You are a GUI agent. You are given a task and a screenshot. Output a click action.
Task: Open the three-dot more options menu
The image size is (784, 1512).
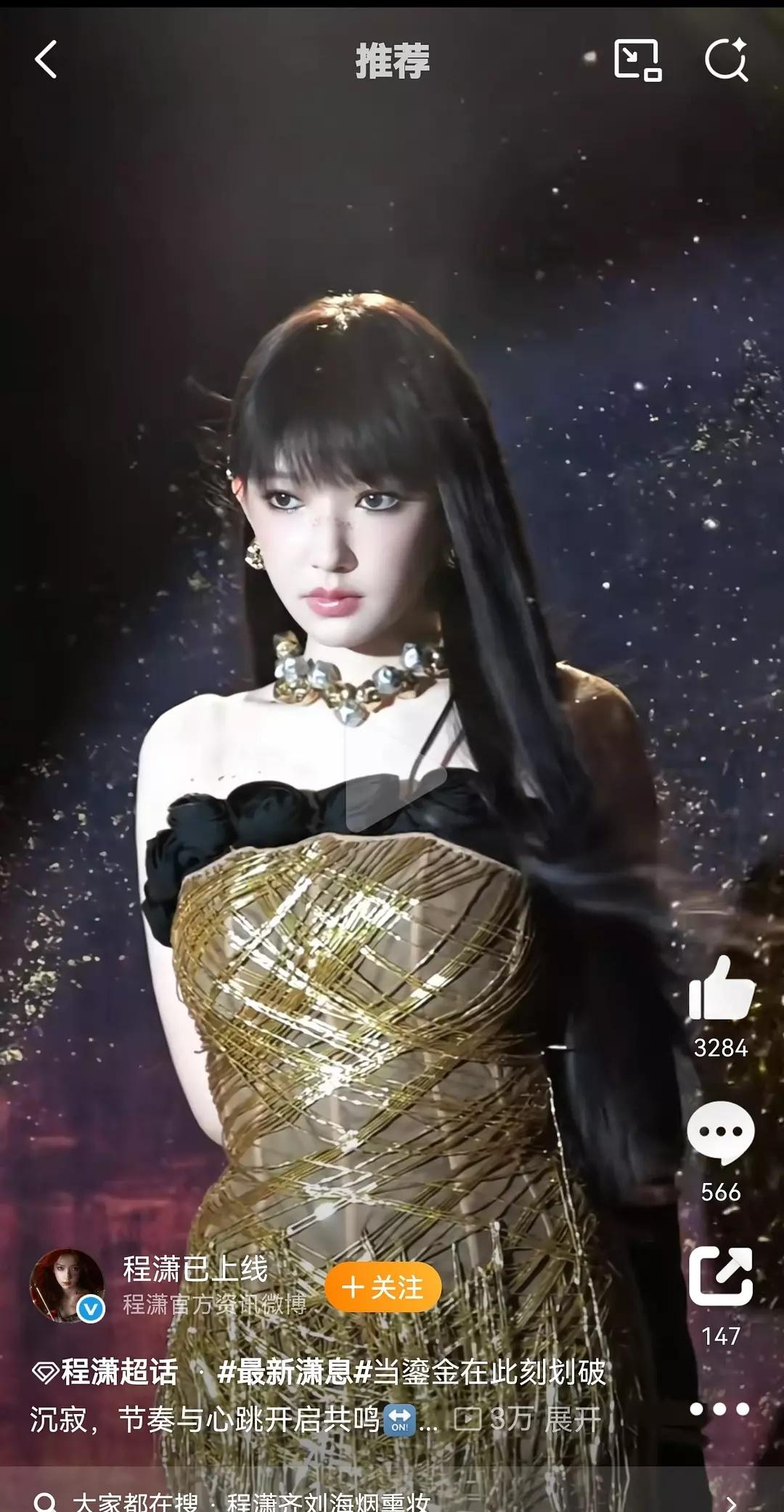(x=719, y=1409)
